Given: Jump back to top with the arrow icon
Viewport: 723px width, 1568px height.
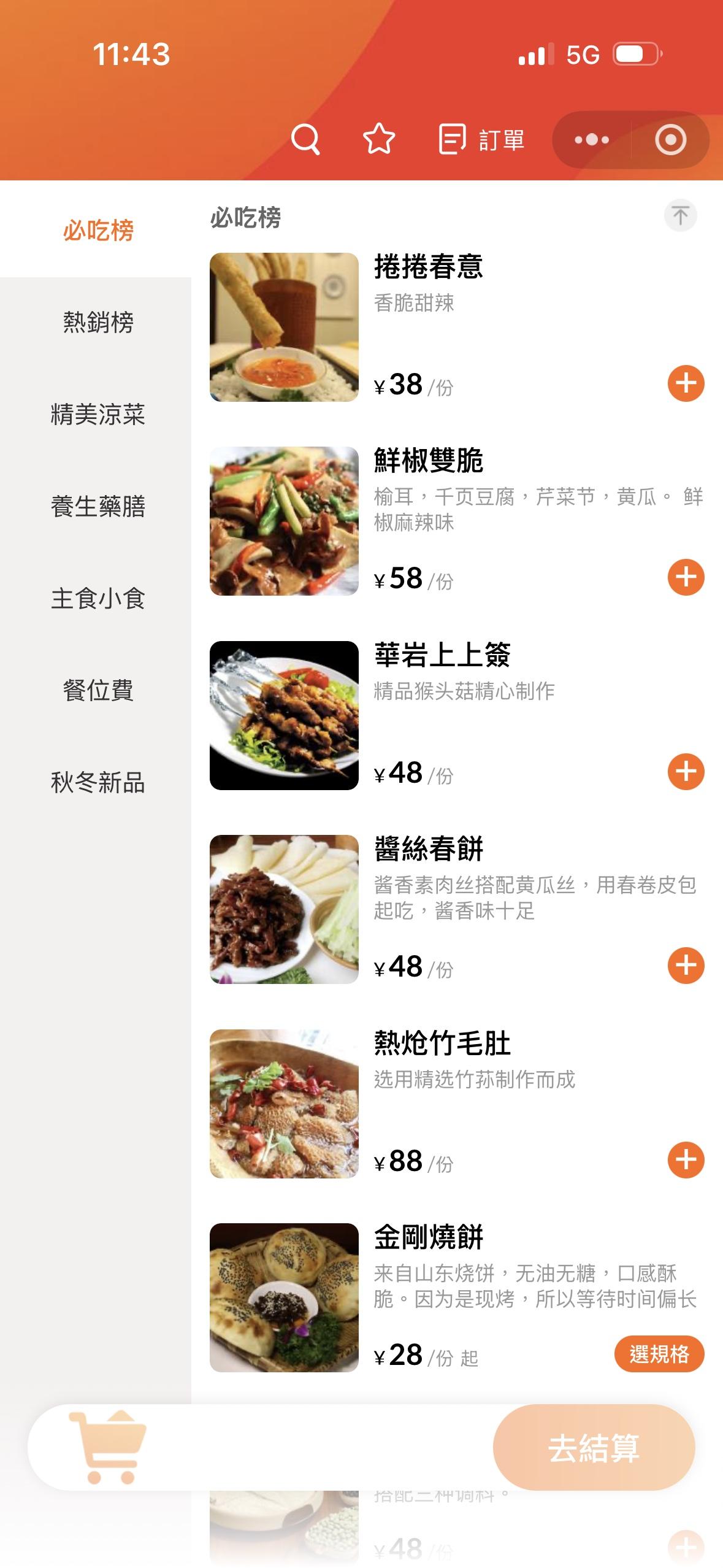Looking at the screenshot, I should pos(680,215).
